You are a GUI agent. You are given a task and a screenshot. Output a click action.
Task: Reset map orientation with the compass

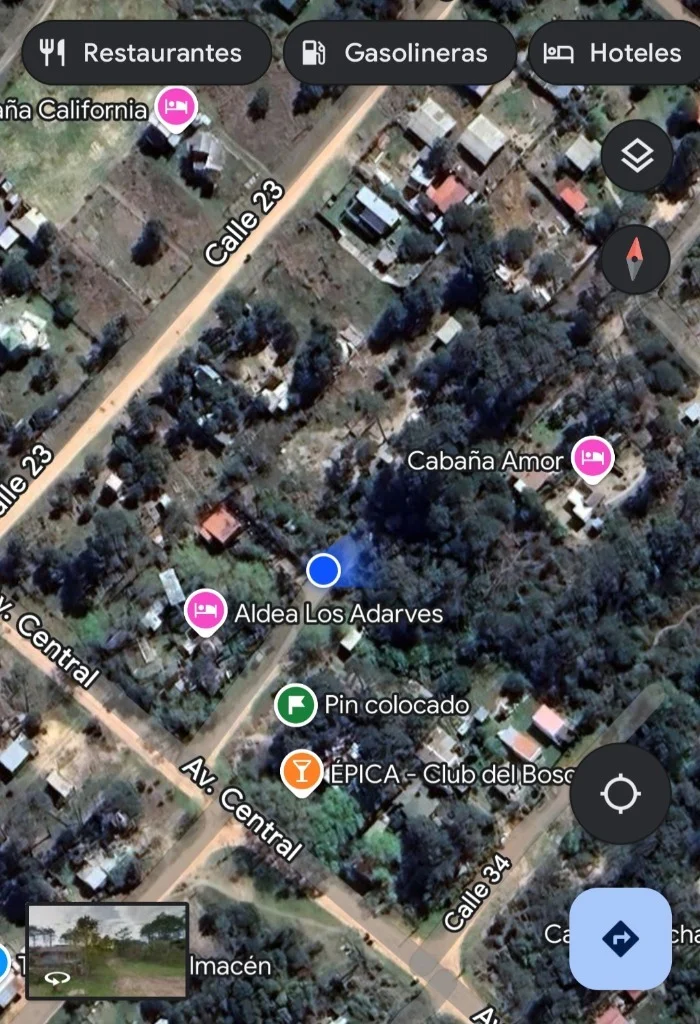click(x=635, y=259)
